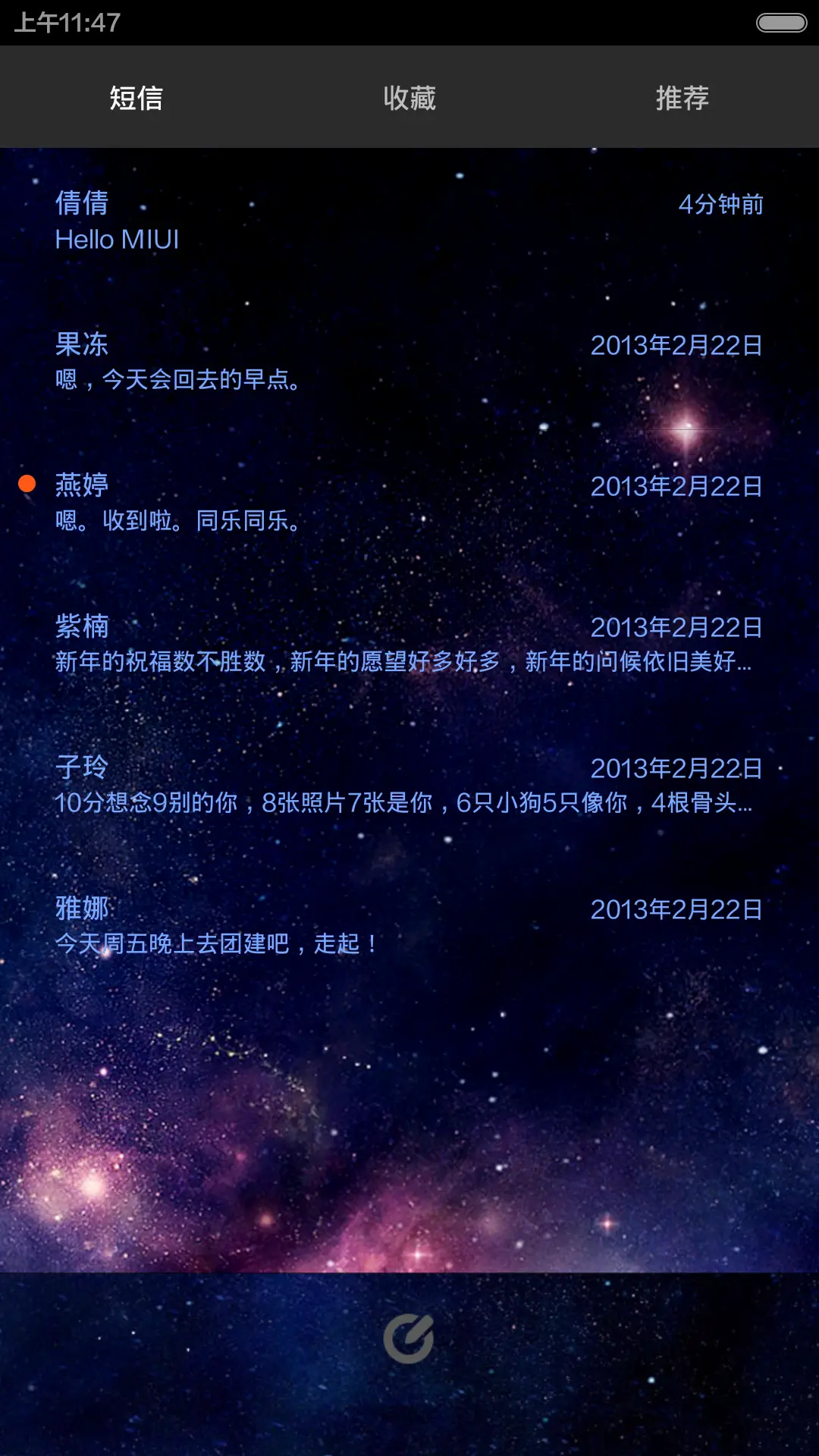Image resolution: width=819 pixels, height=1456 pixels.
Task: Tap the unread orange dot beside 燕婷
Action: click(27, 482)
